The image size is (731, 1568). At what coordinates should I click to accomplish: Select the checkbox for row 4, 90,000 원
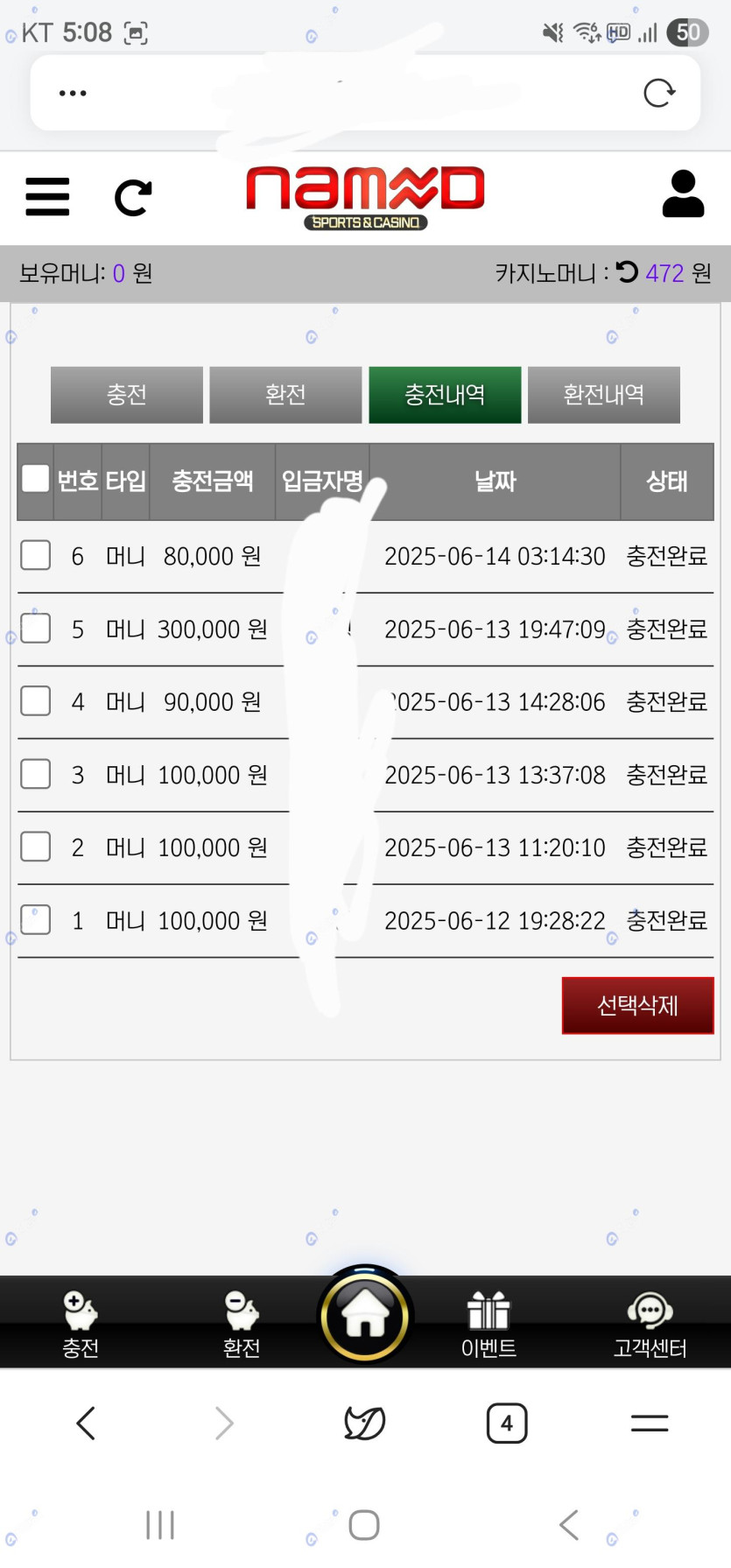pos(35,700)
